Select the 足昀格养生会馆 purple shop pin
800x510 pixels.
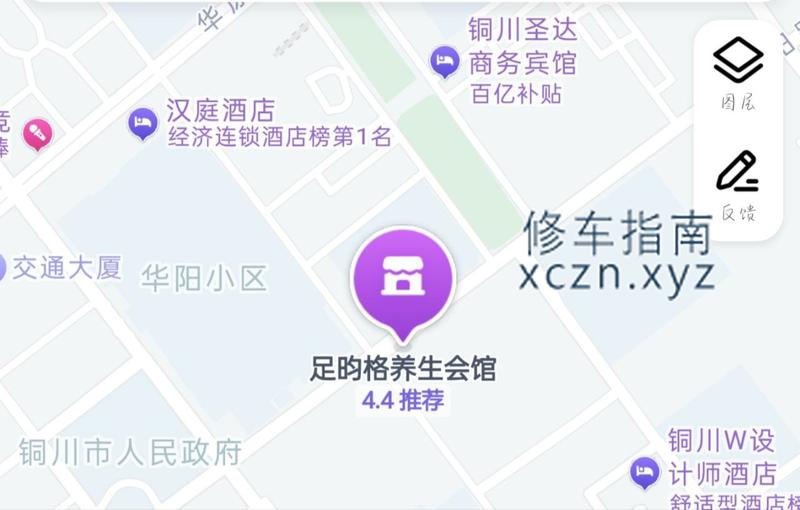tap(402, 281)
